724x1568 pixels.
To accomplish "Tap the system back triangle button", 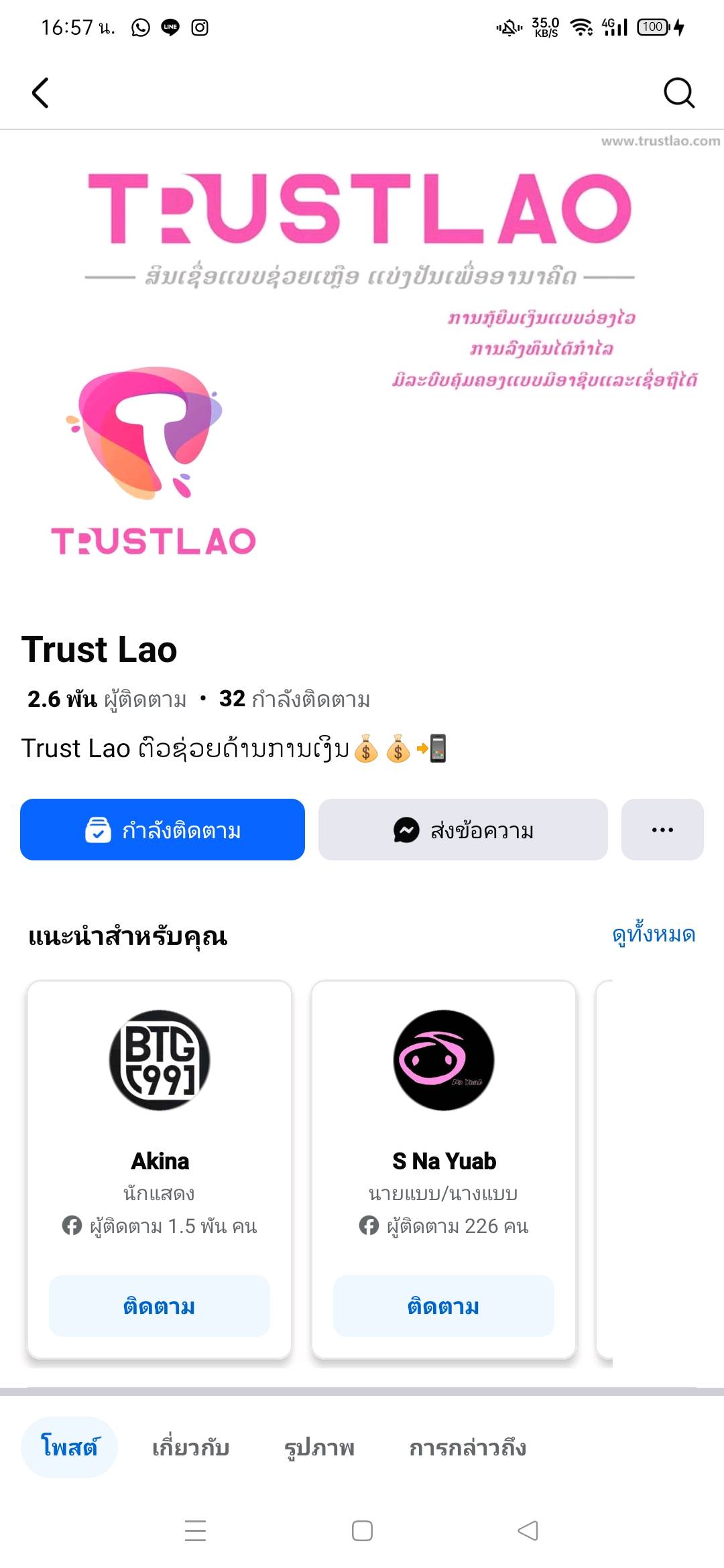I will (x=528, y=1530).
